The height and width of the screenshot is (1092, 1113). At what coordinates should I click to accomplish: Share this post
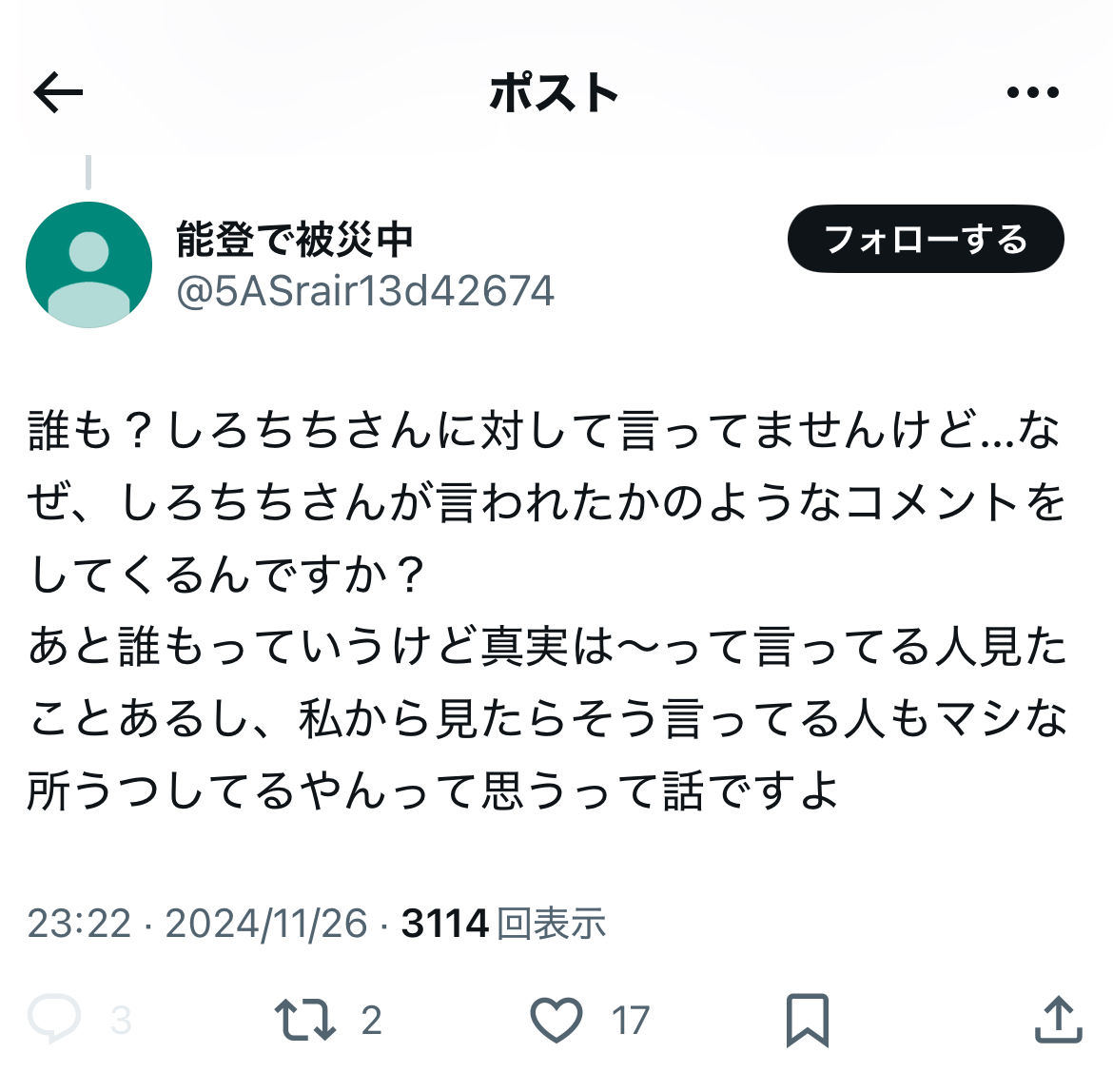coord(1057,1020)
